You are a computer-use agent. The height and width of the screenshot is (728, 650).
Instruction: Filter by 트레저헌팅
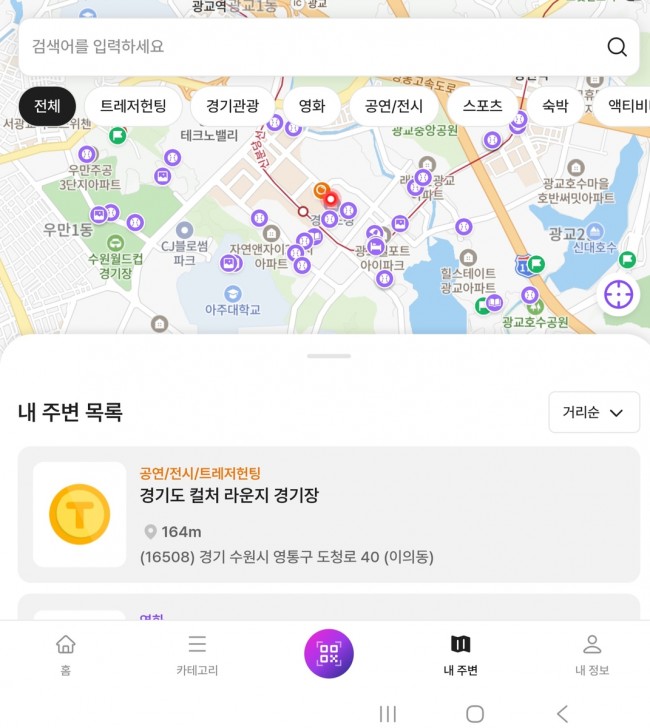click(133, 106)
